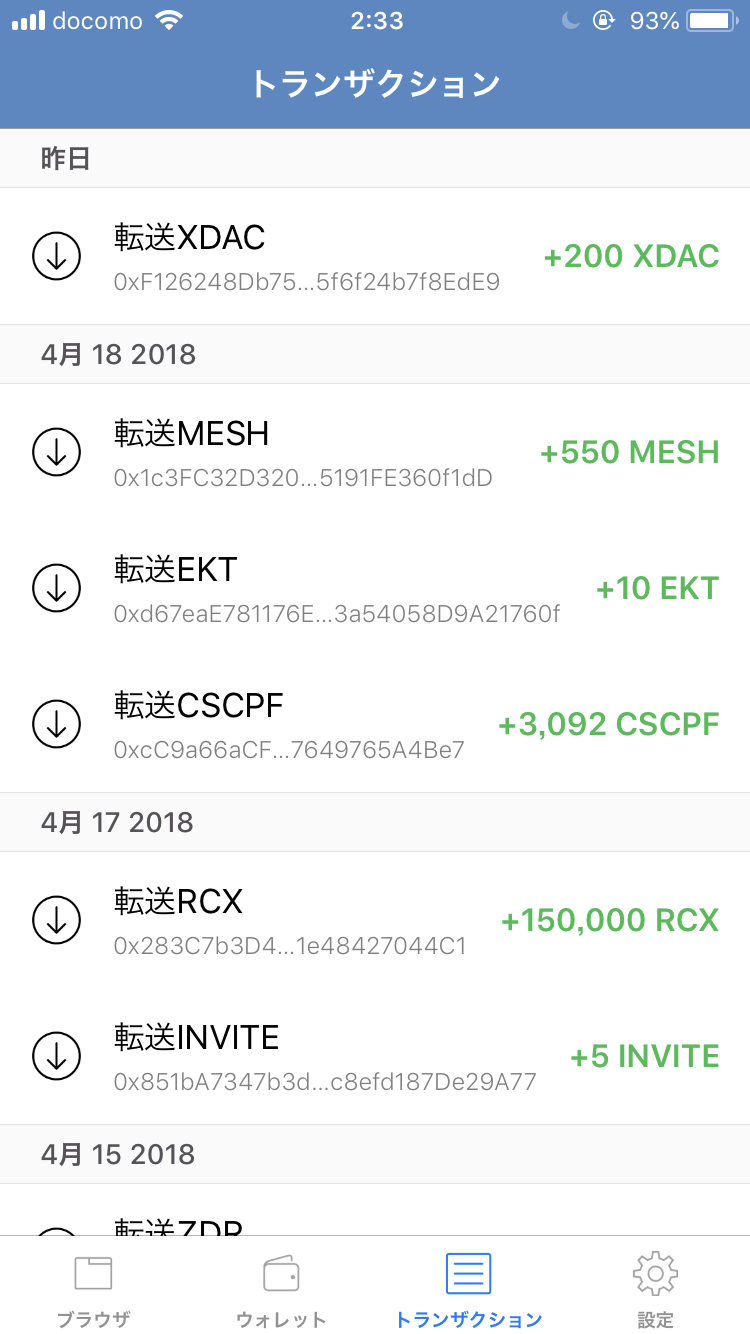Open the 設定 tab

coord(656,1288)
